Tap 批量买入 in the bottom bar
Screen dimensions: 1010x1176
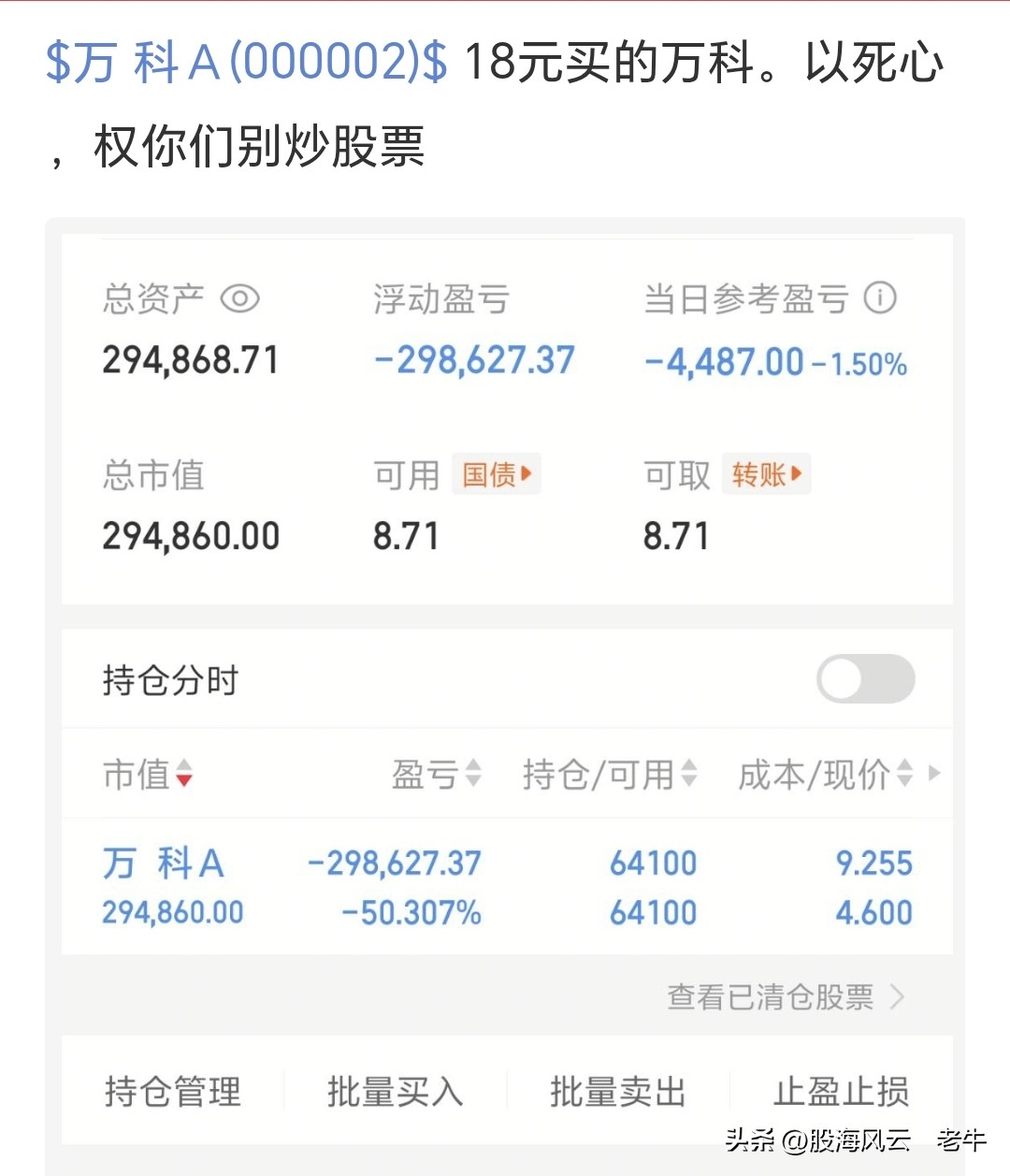(395, 1090)
